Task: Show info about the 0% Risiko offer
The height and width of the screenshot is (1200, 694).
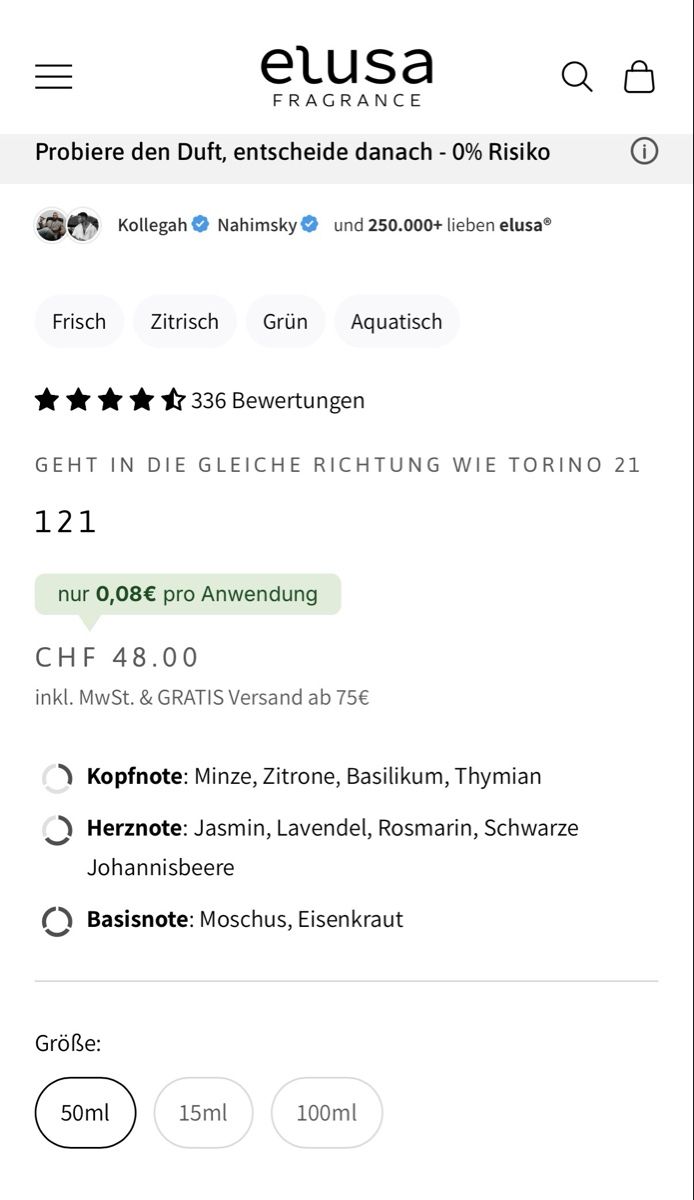Action: (x=644, y=152)
